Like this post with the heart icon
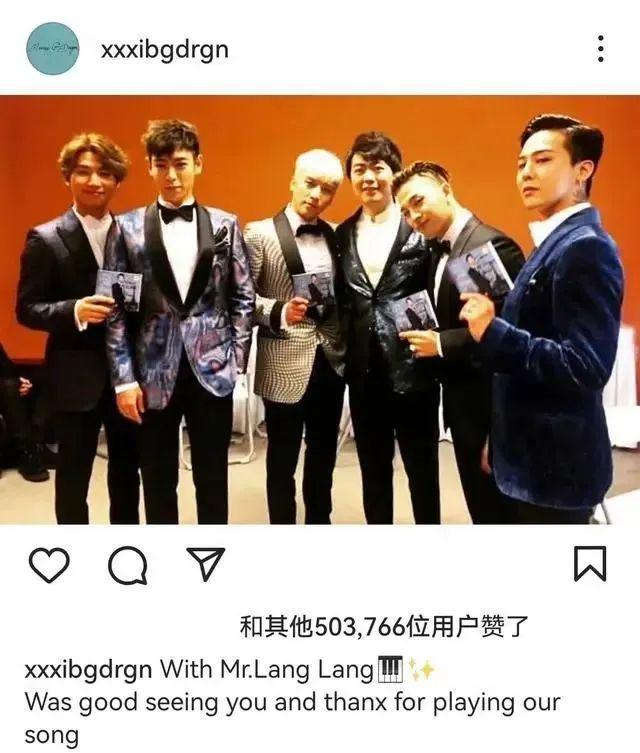The image size is (640, 753). point(49,566)
